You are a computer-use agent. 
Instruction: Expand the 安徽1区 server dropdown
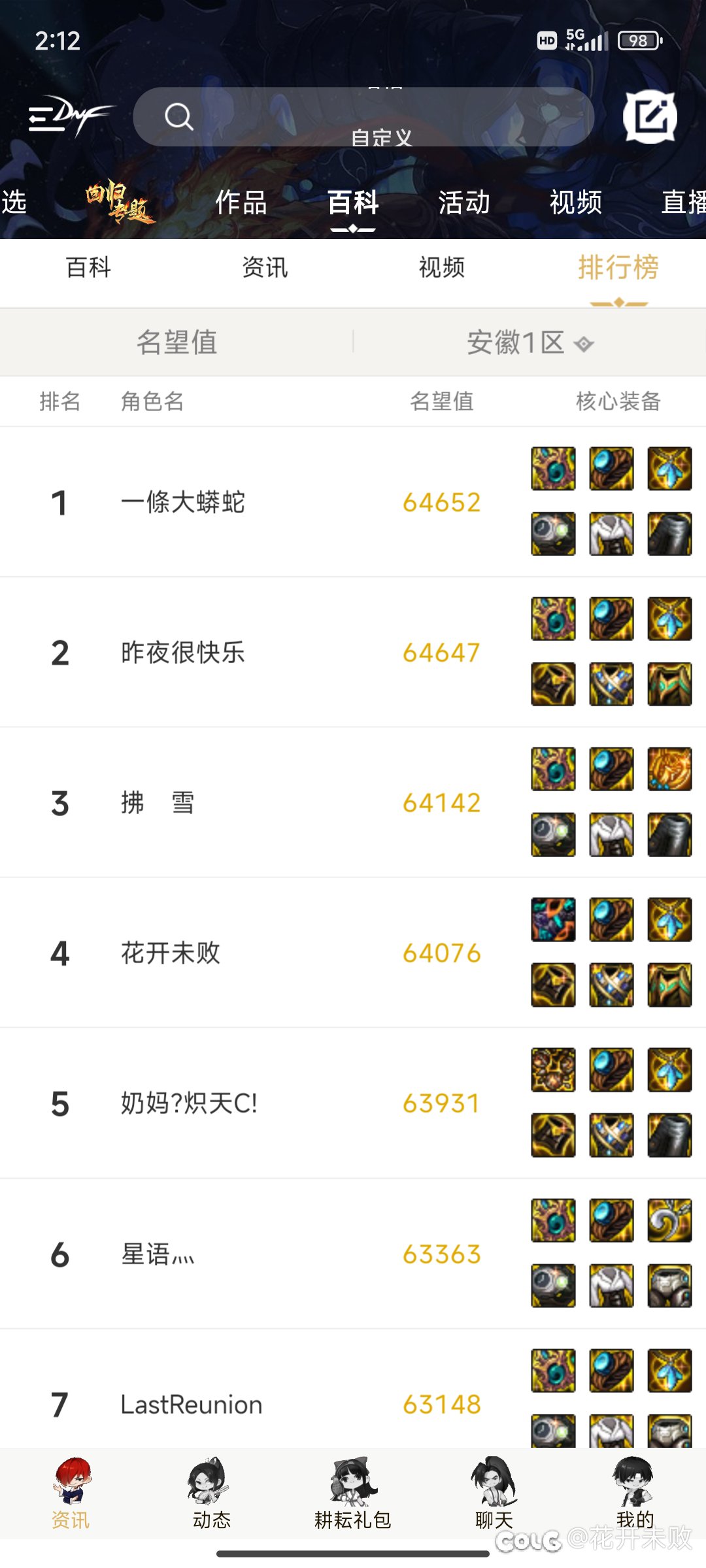click(529, 342)
